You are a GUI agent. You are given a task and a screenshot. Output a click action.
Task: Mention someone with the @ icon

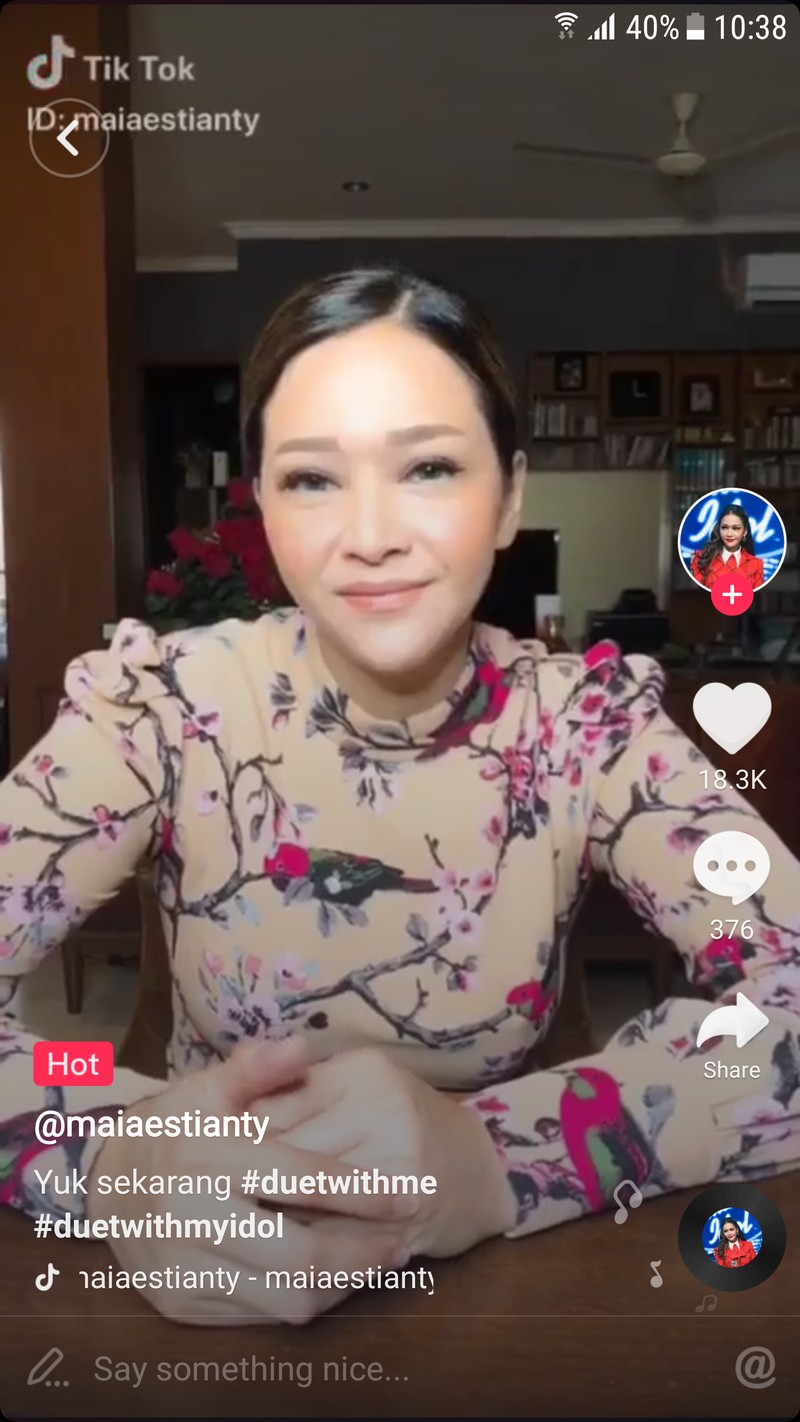[755, 1367]
